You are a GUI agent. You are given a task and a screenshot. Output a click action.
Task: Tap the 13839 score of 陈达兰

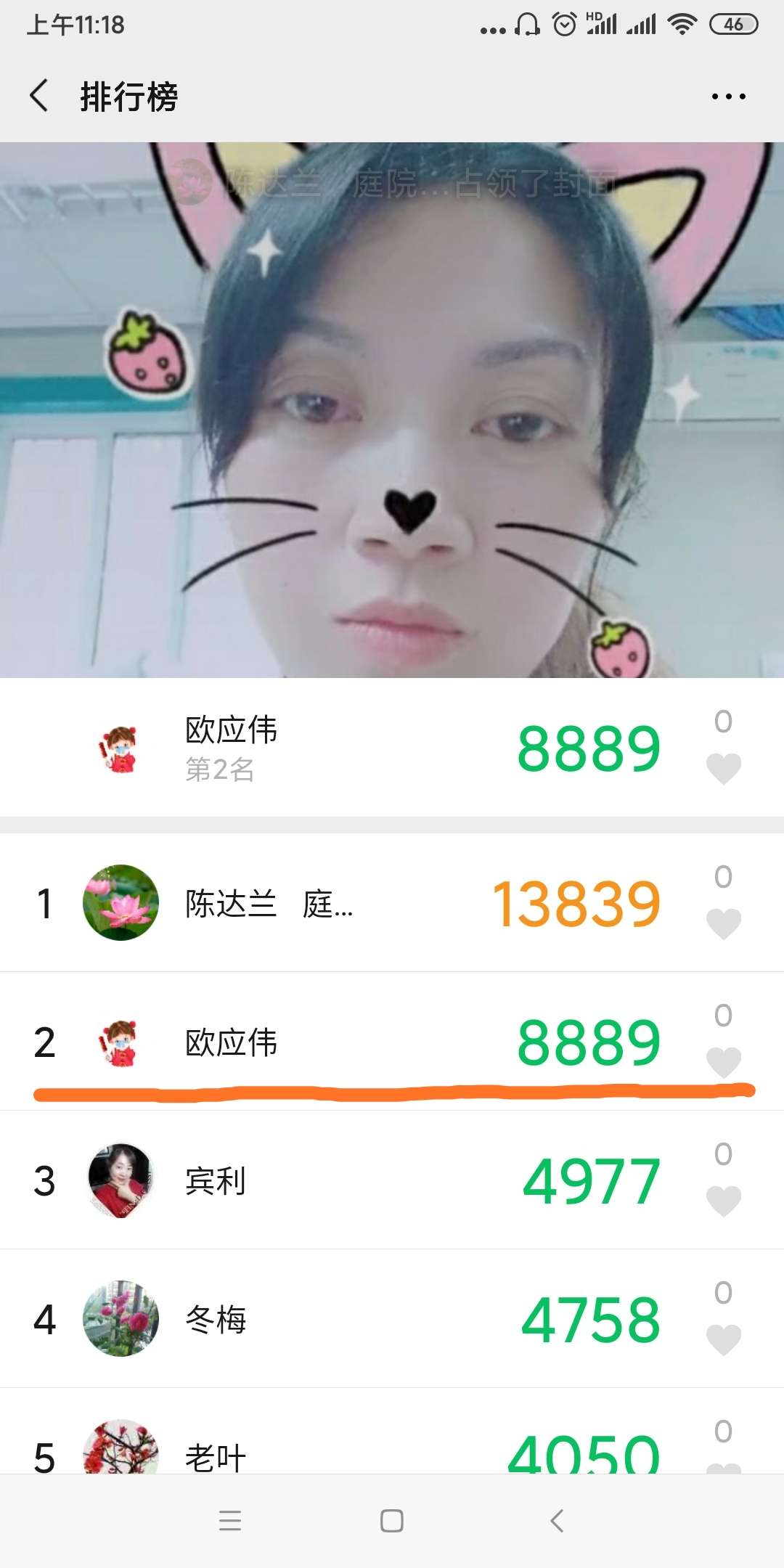point(577,902)
